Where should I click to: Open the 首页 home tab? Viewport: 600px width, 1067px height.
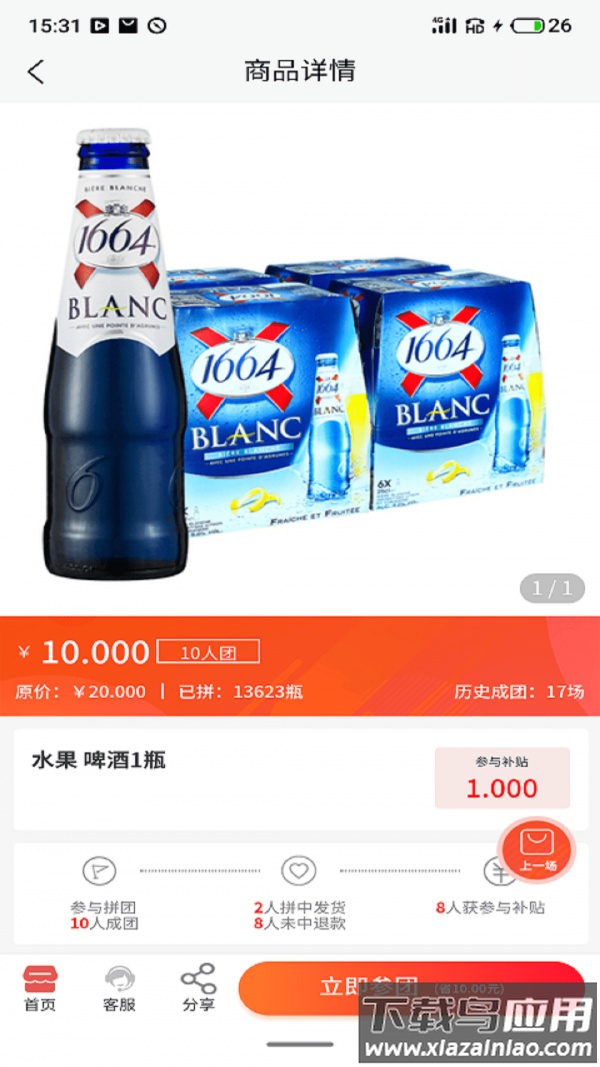[x=40, y=988]
